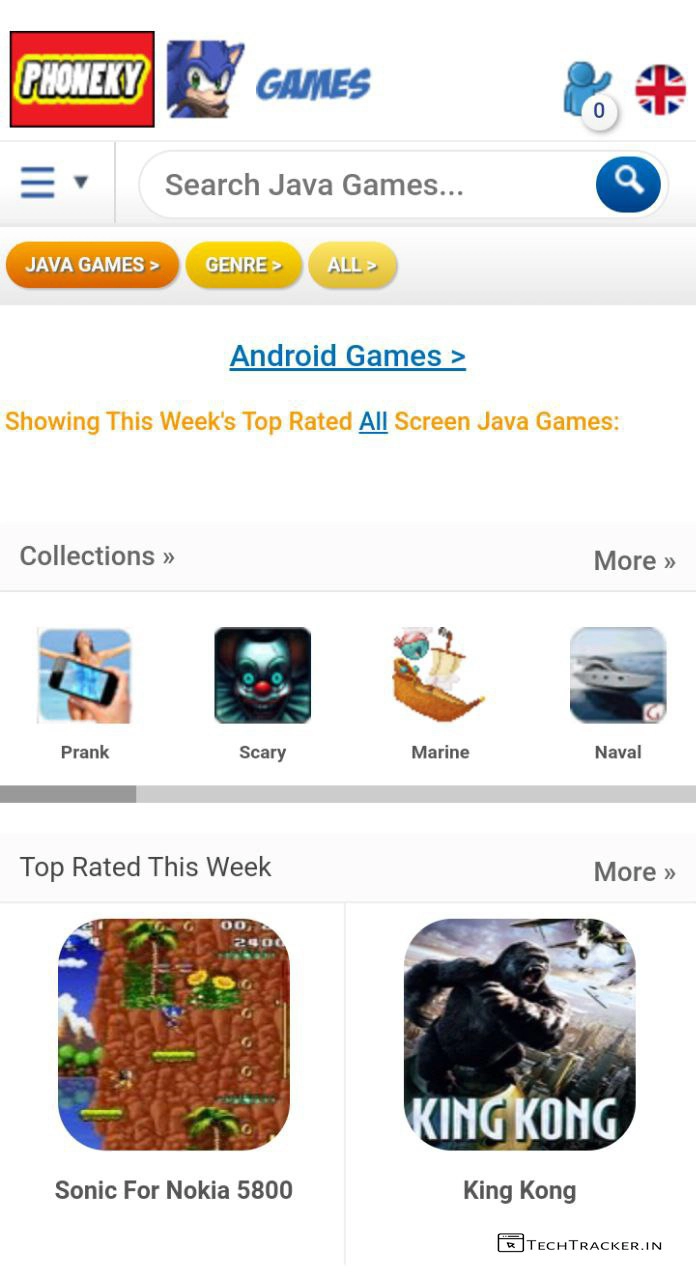Screen dimensions: 696x1280
Task: Go to the Phoneky home logo
Action: click(x=82, y=80)
